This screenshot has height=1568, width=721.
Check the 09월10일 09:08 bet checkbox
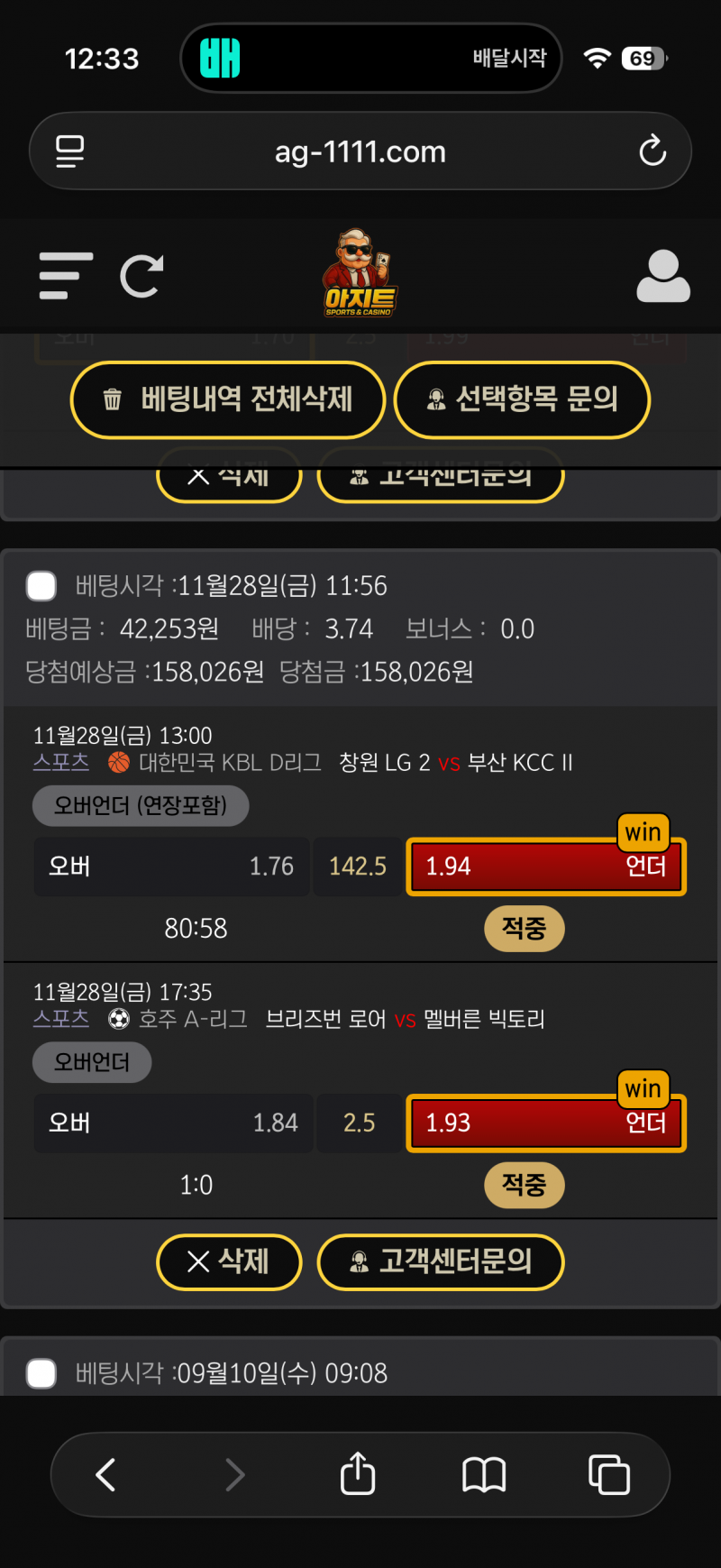pyautogui.click(x=41, y=1373)
